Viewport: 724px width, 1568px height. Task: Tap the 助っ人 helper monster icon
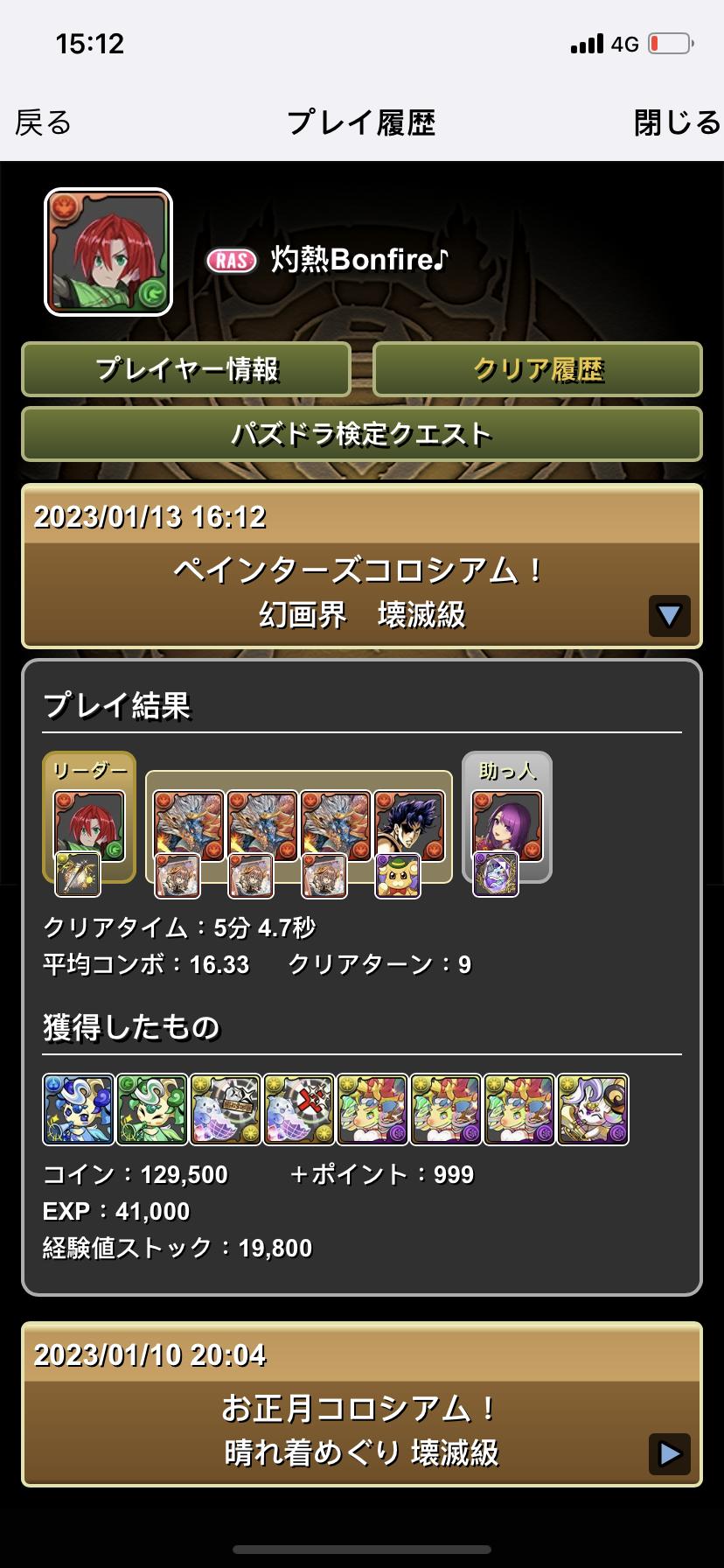[x=507, y=826]
